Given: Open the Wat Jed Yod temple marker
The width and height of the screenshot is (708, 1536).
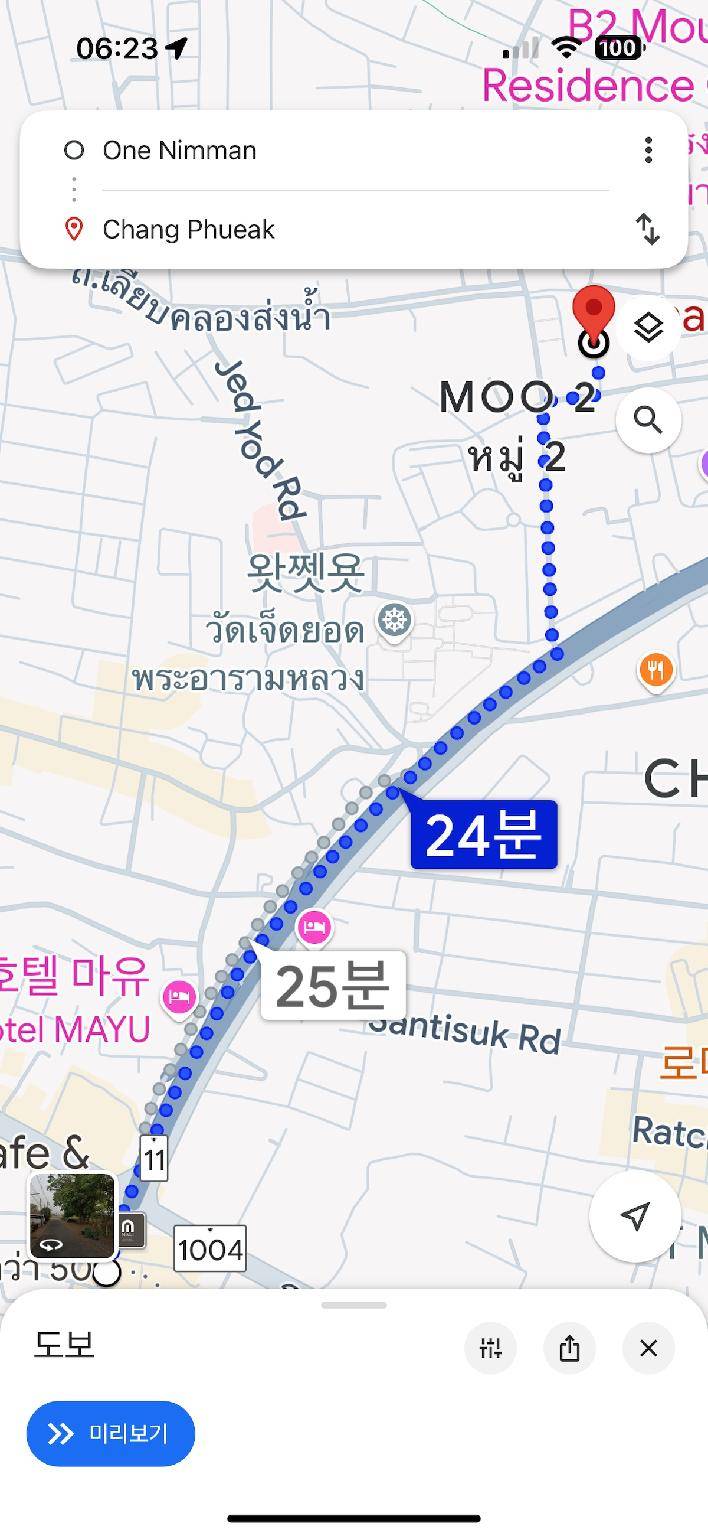Looking at the screenshot, I should pos(395,620).
